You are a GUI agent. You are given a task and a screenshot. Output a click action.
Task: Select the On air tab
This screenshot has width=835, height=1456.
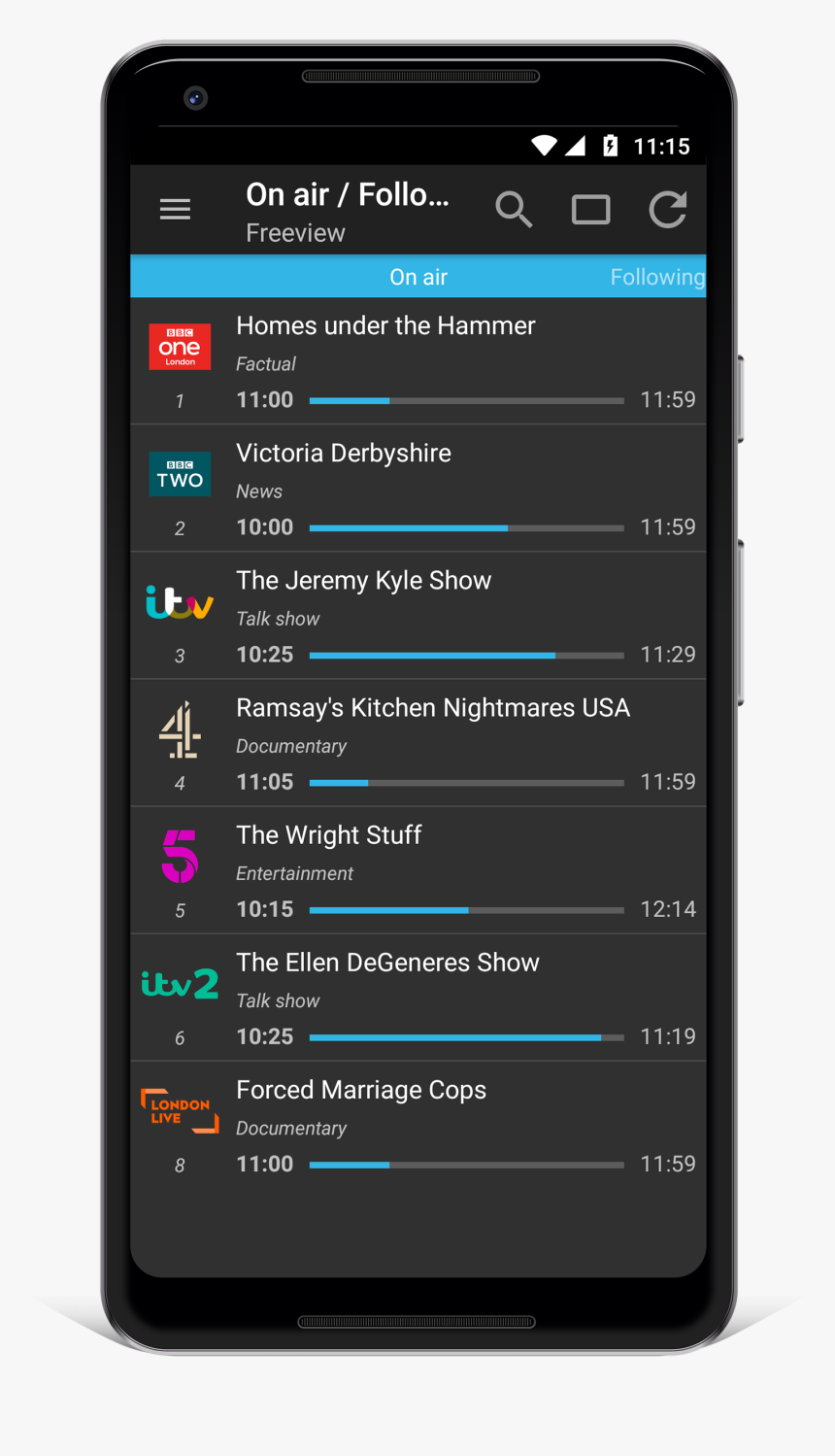tap(417, 276)
